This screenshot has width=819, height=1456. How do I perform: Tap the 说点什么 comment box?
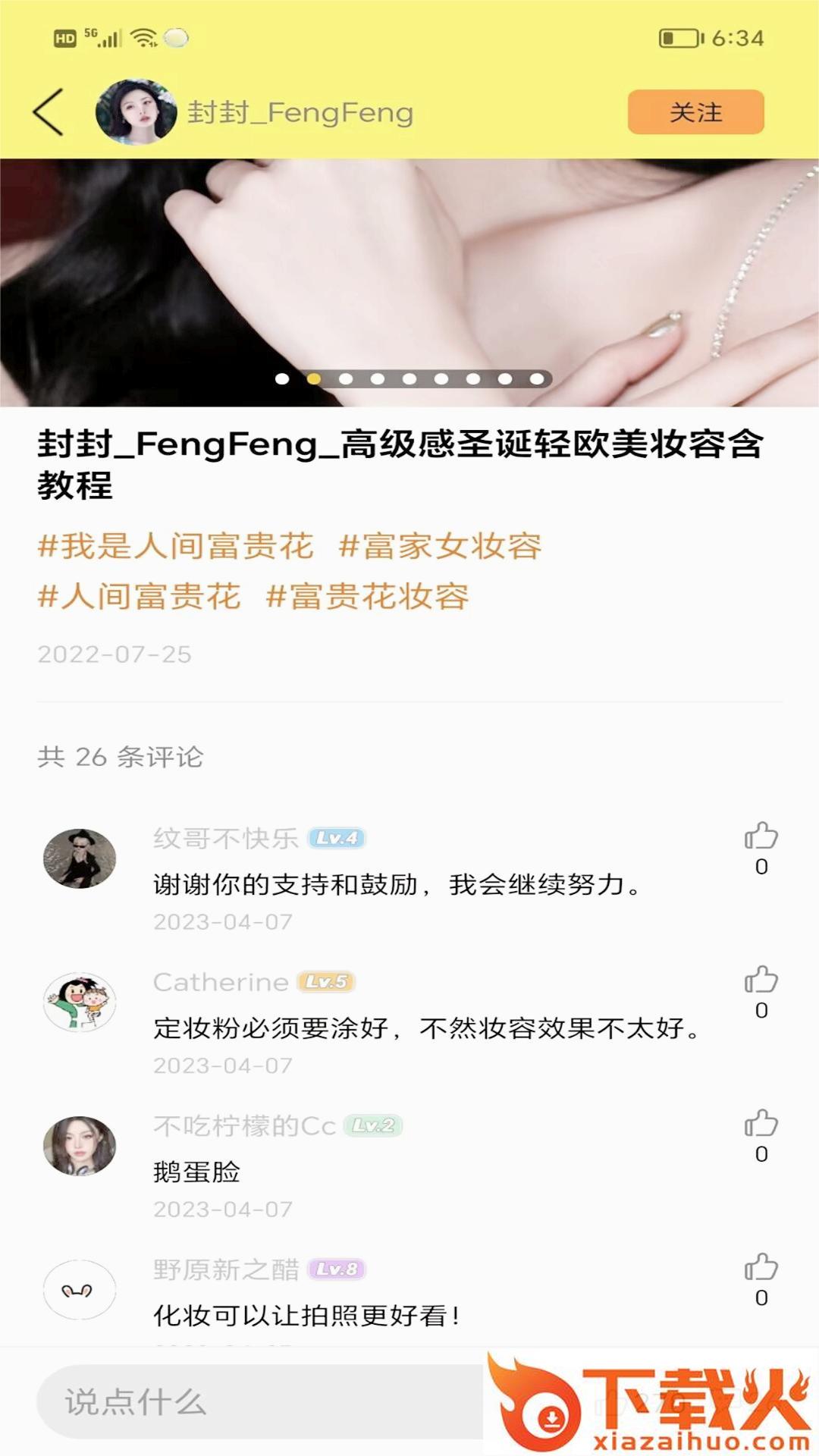pyautogui.click(x=258, y=1401)
